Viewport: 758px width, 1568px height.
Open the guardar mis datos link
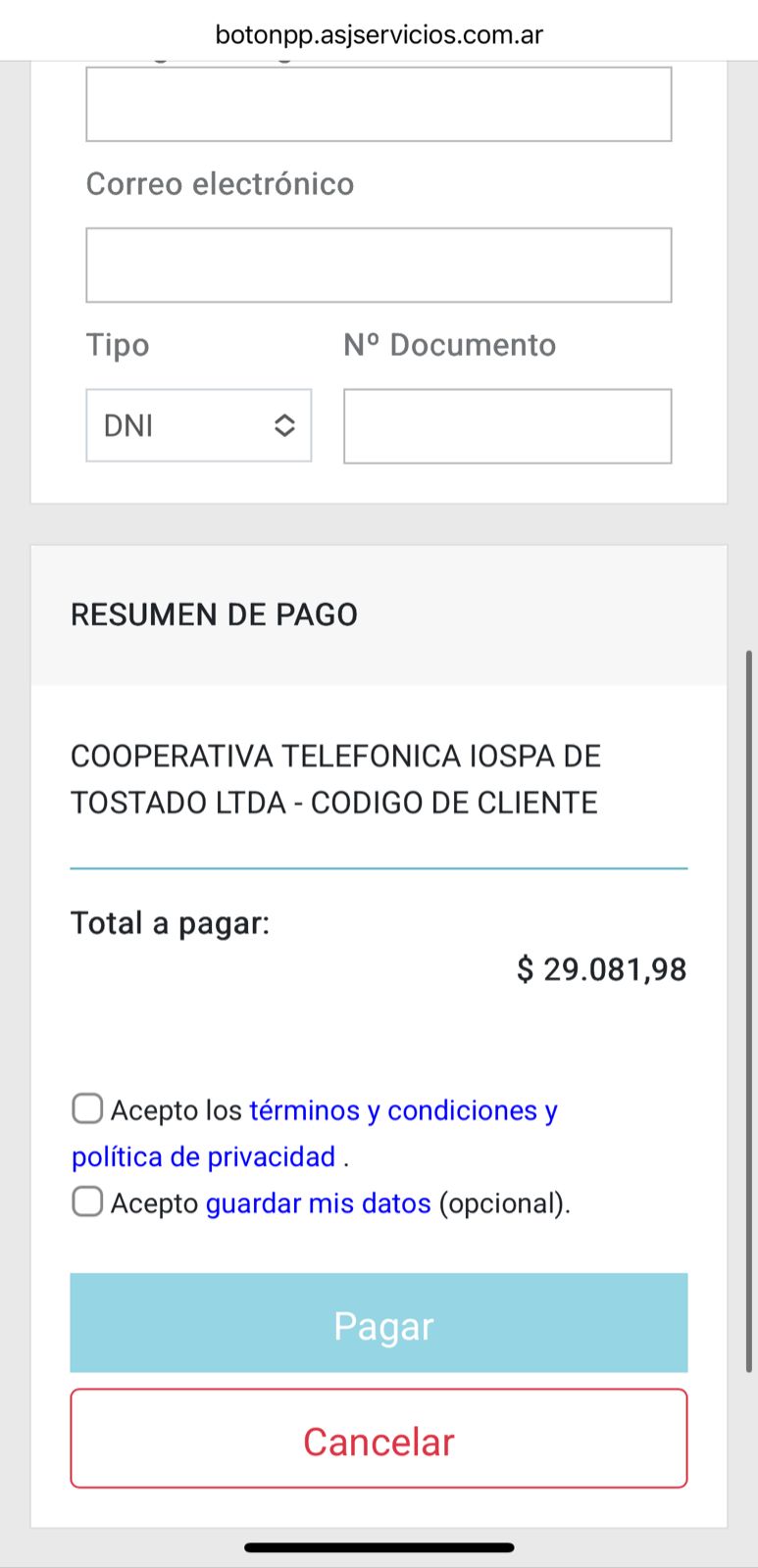point(318,1203)
